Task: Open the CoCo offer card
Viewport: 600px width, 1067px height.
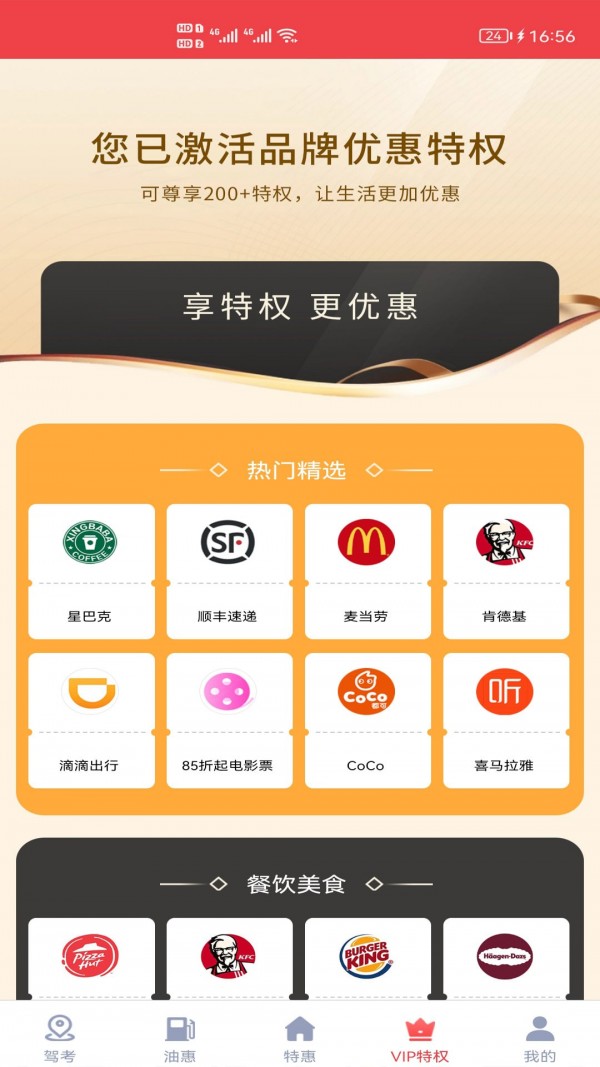Action: 367,720
